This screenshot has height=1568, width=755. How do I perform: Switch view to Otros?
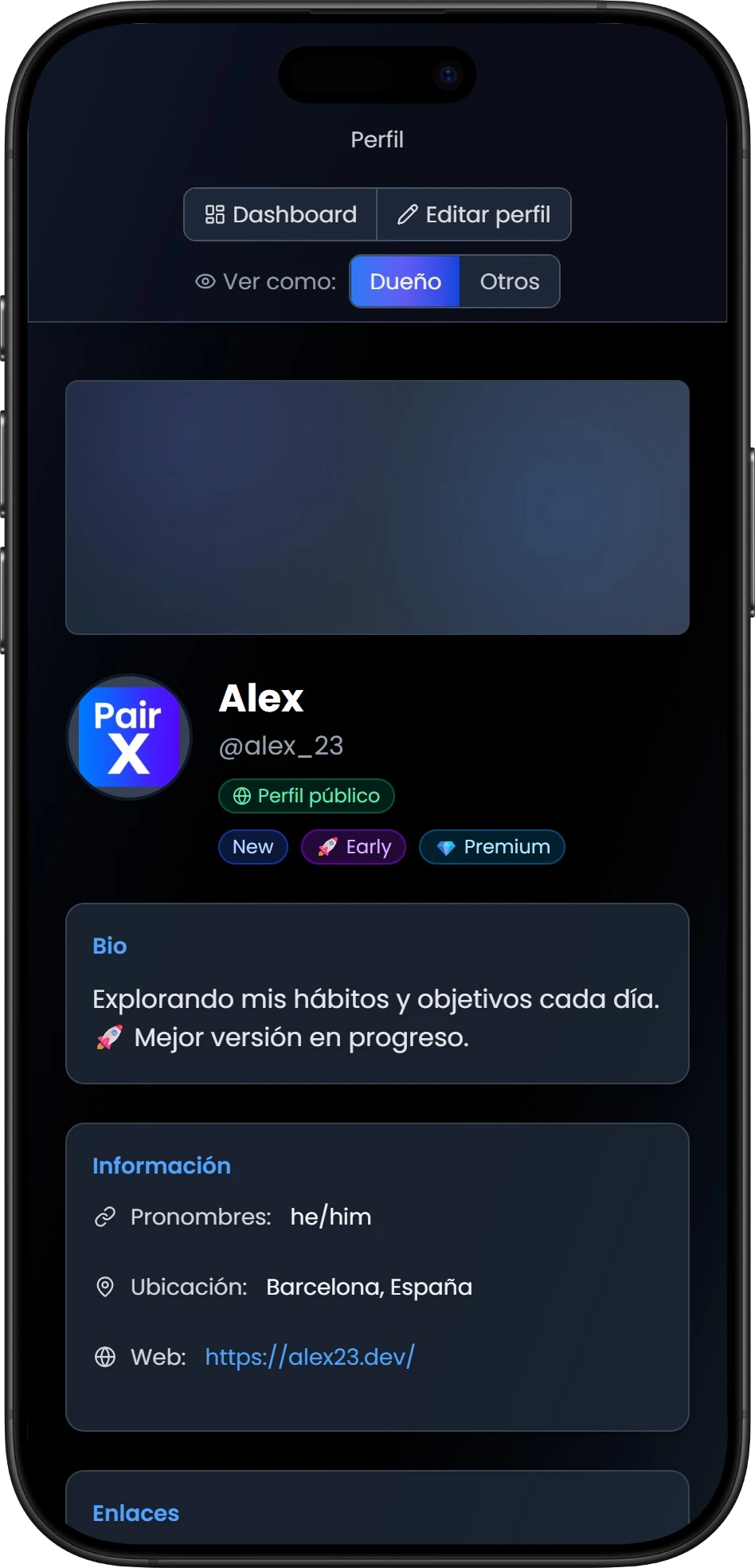pyautogui.click(x=509, y=281)
